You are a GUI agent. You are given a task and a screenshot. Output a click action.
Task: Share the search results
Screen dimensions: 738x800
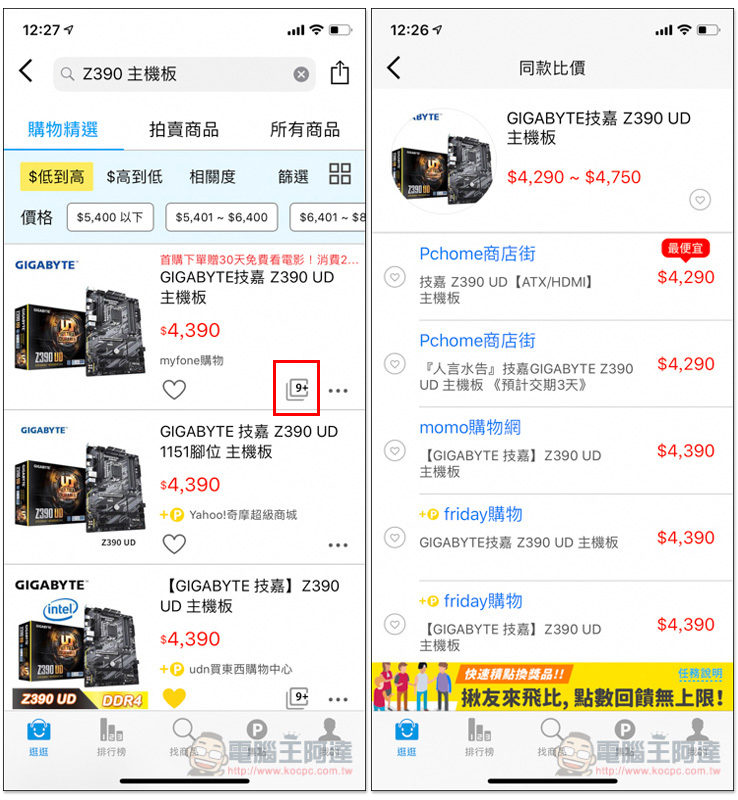(340, 73)
